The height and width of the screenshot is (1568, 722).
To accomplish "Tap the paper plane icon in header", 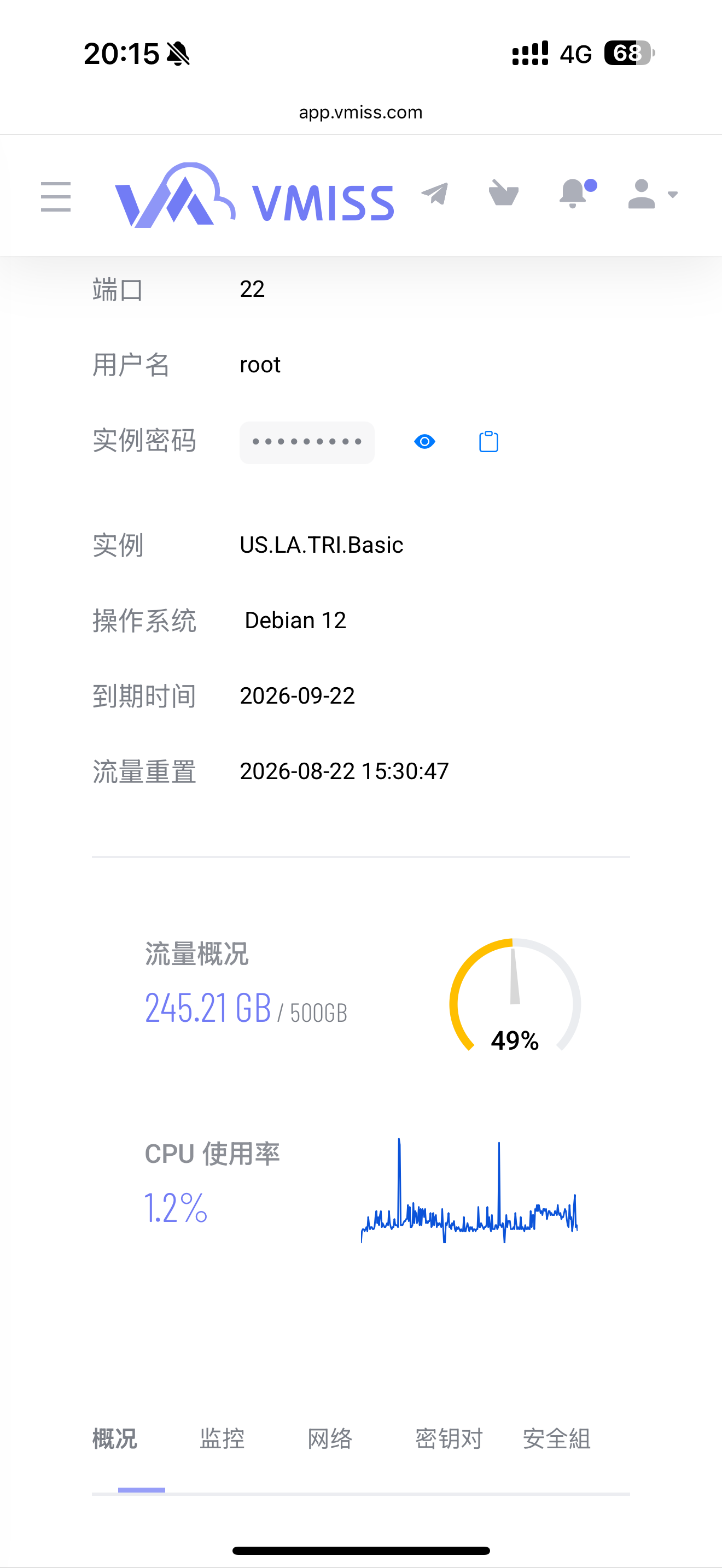I will (435, 194).
